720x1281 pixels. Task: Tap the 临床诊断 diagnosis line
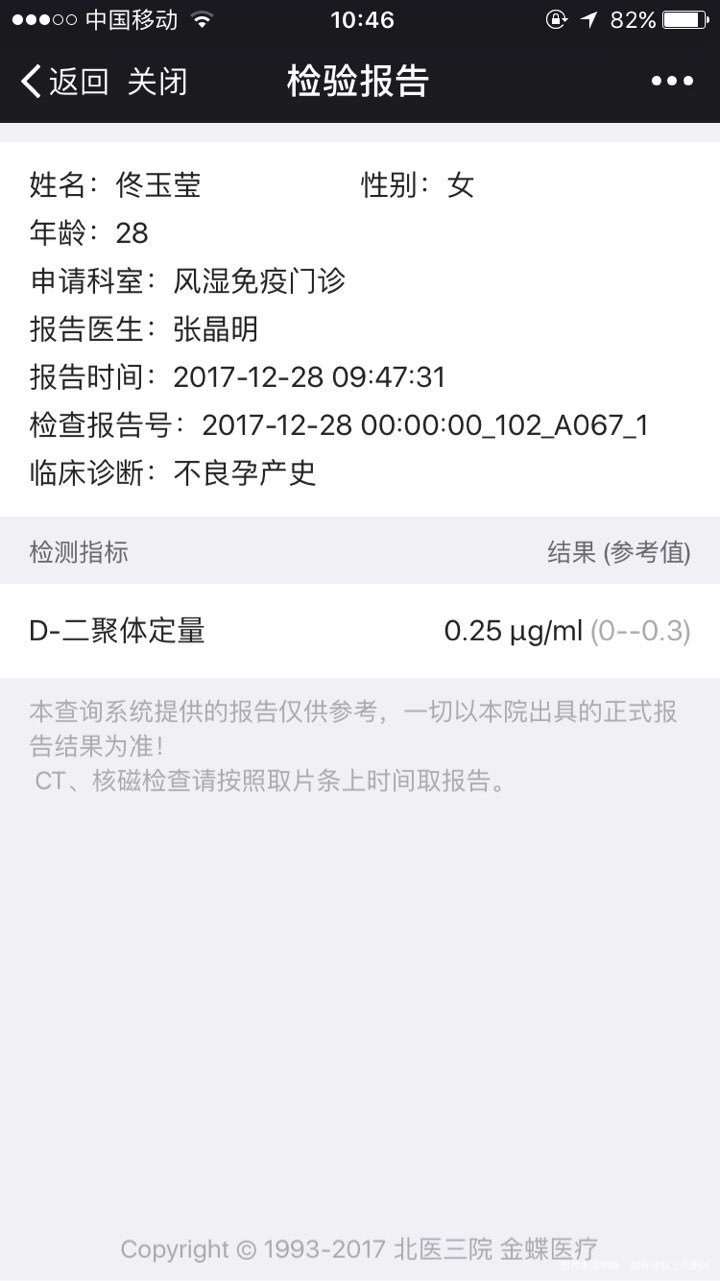(x=170, y=472)
